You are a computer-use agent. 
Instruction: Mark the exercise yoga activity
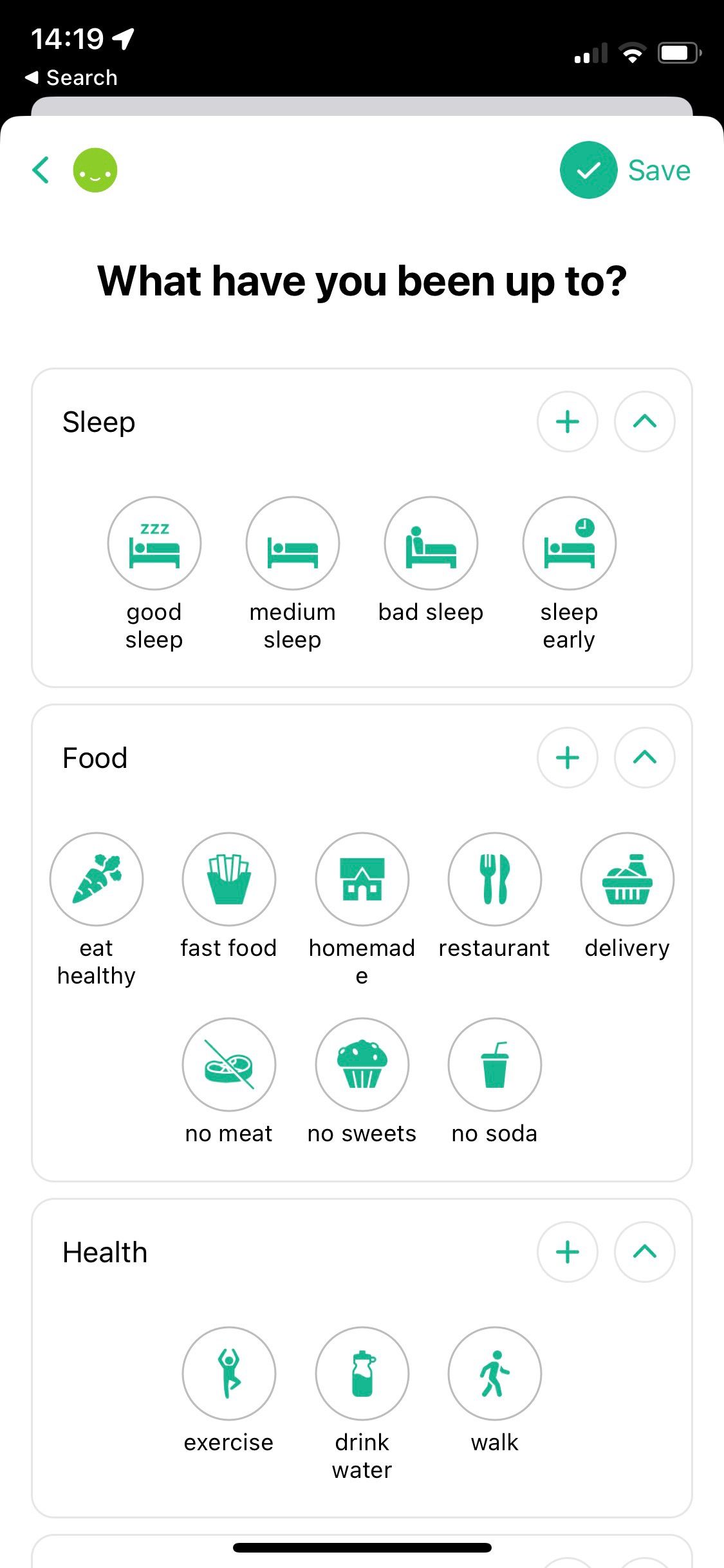(x=228, y=1373)
